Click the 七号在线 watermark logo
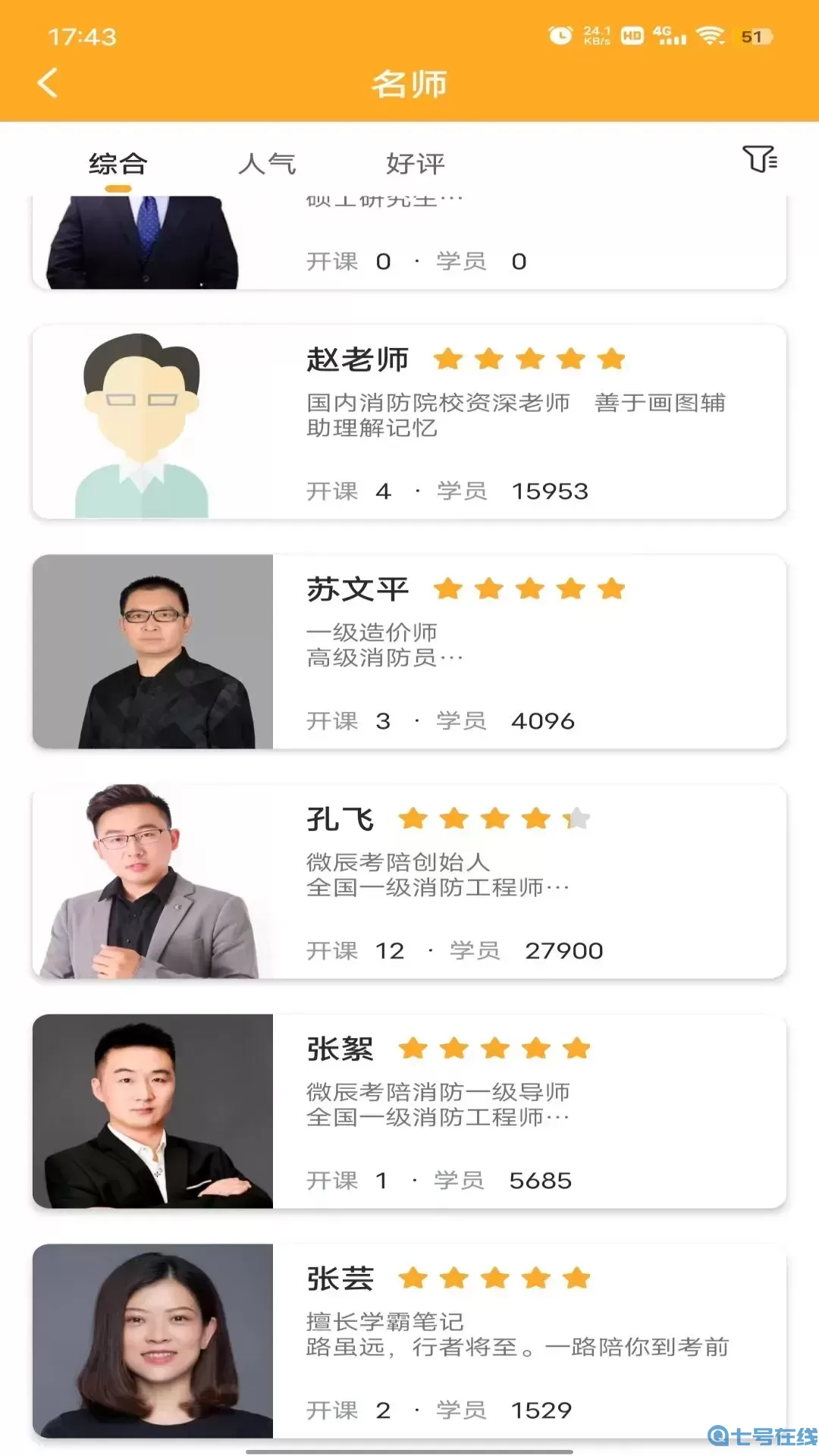This screenshot has height=1456, width=819. point(751,1432)
